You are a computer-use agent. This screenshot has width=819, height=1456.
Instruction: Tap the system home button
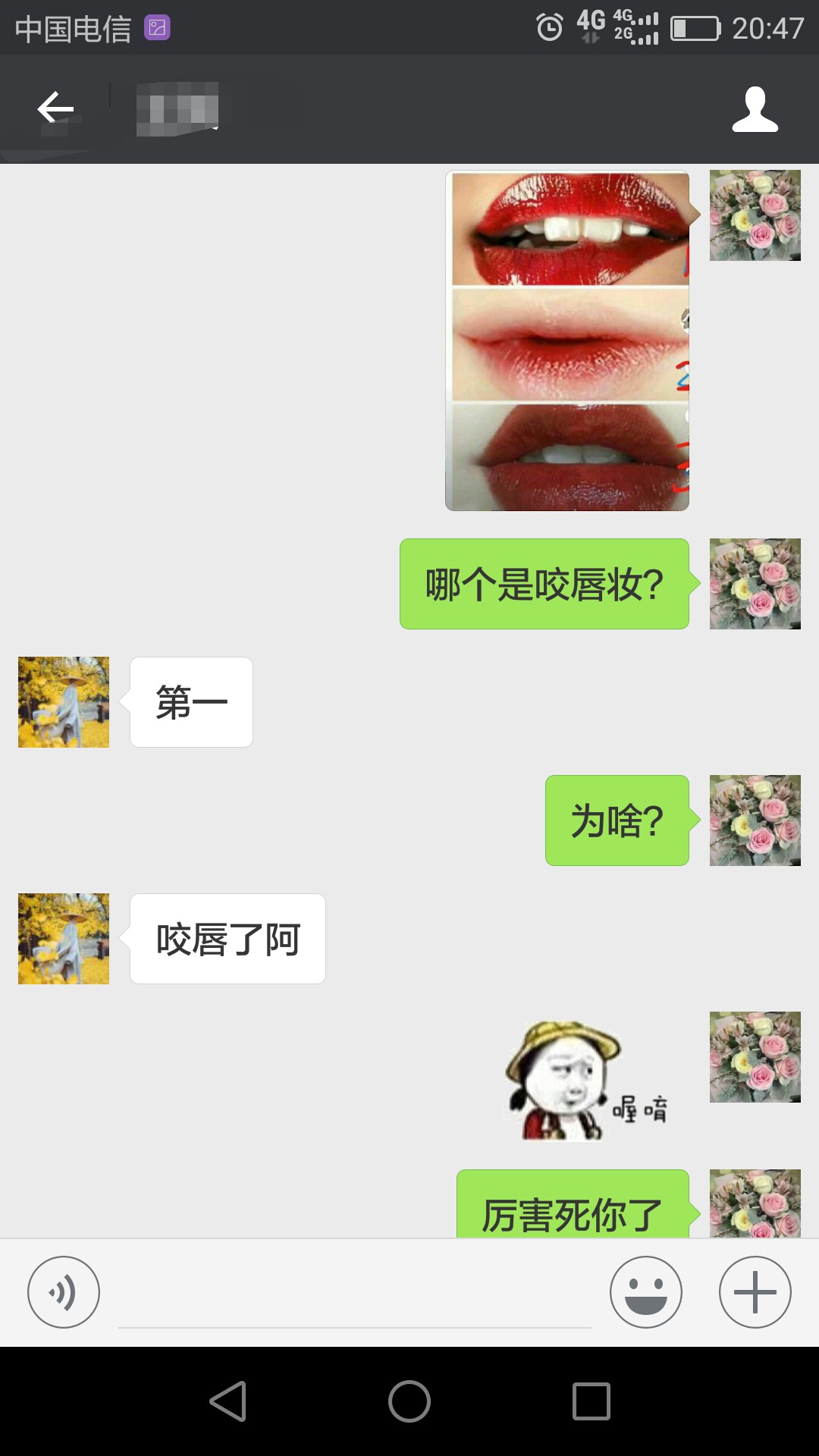click(x=409, y=1401)
